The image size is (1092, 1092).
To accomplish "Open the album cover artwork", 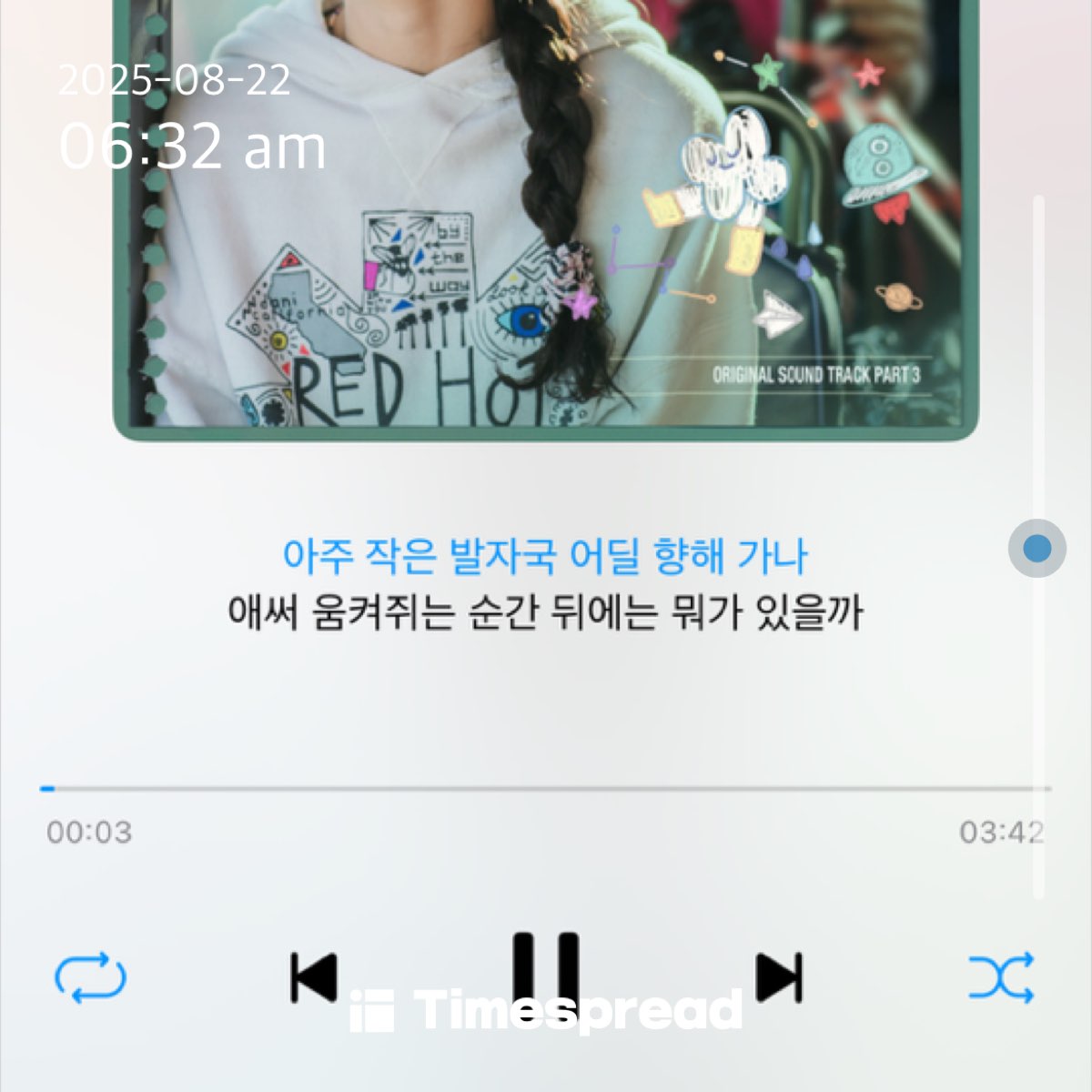I will [546, 218].
